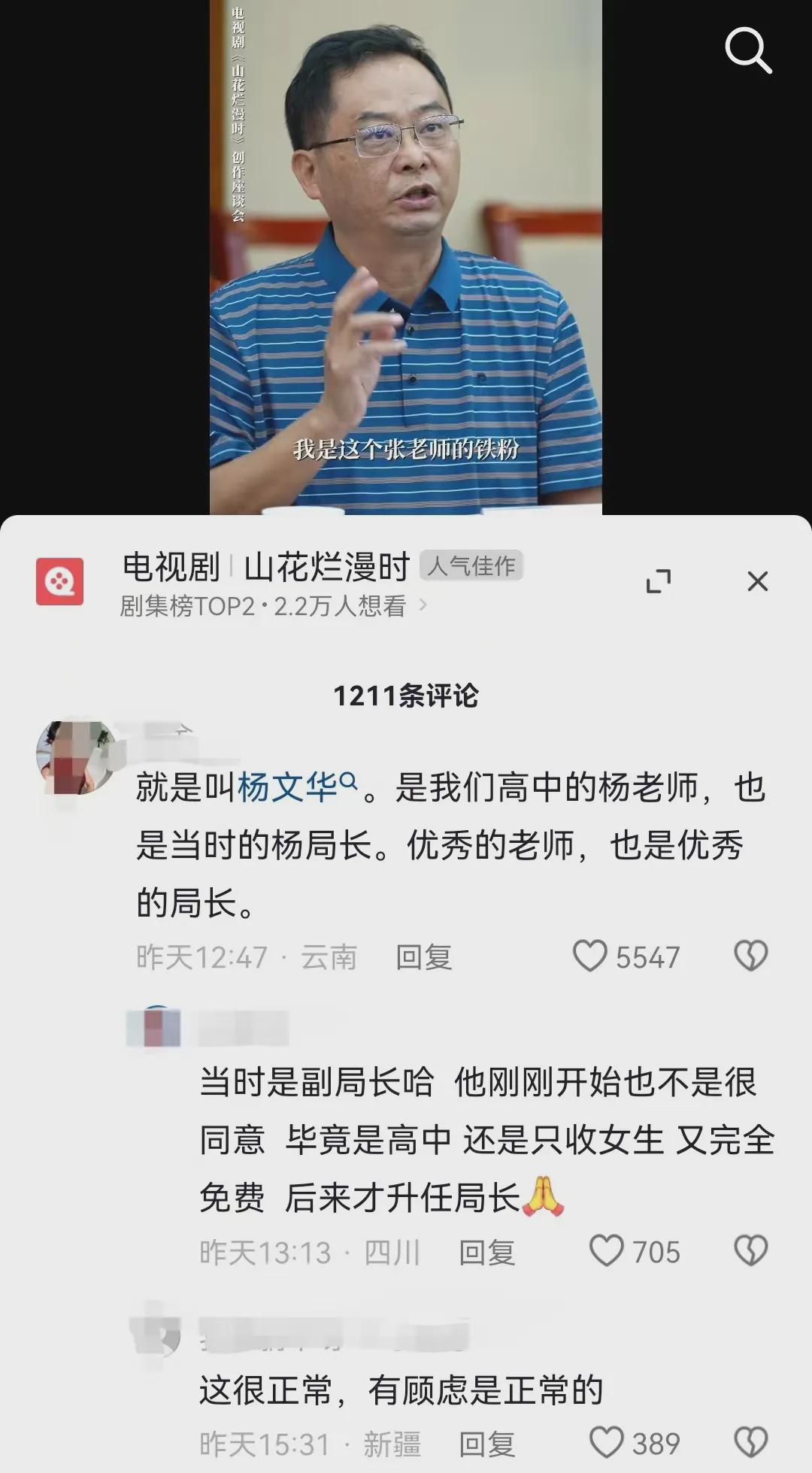Open the 山花烂漫时 TV series page
The width and height of the screenshot is (812, 1473).
(326, 567)
